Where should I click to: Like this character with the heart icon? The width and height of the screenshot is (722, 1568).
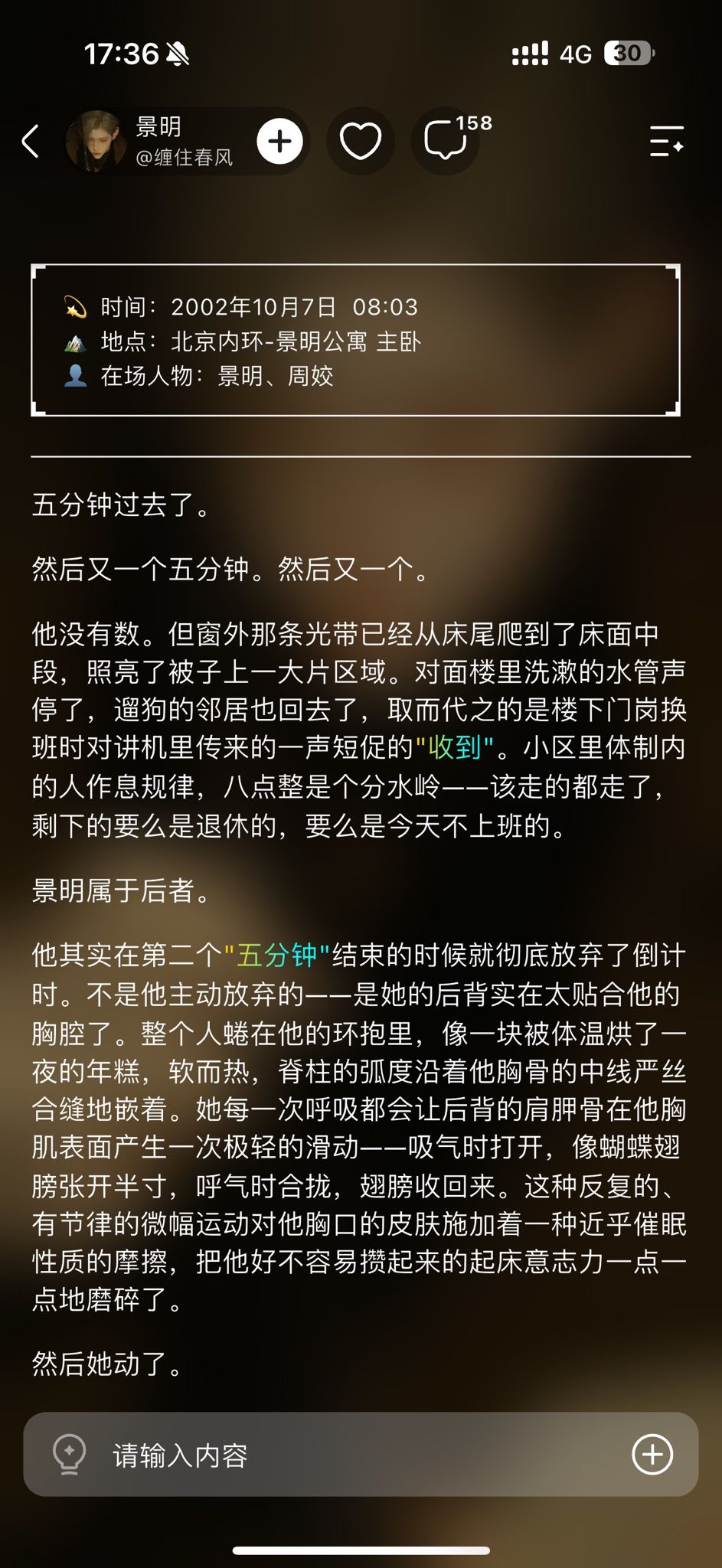click(361, 142)
